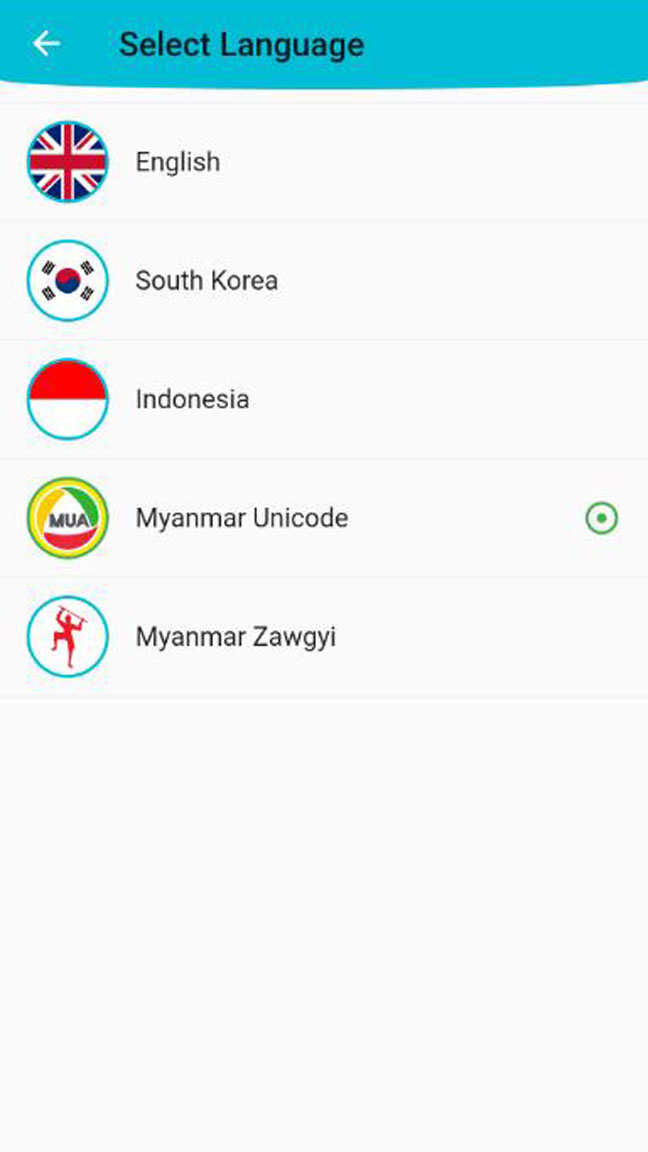This screenshot has width=648, height=1152.
Task: Go back using the arrow icon
Action: (x=46, y=44)
